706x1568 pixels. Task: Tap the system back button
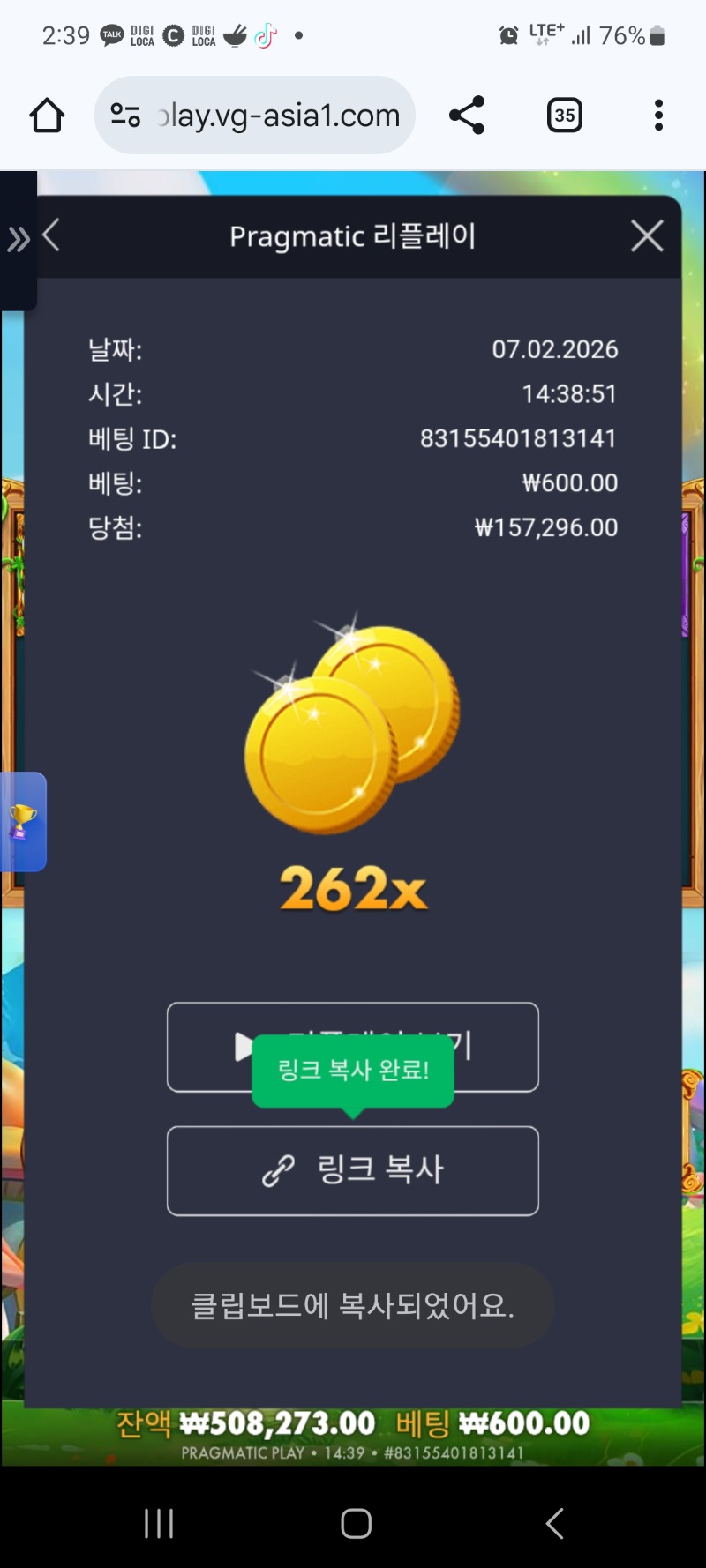[x=554, y=1523]
